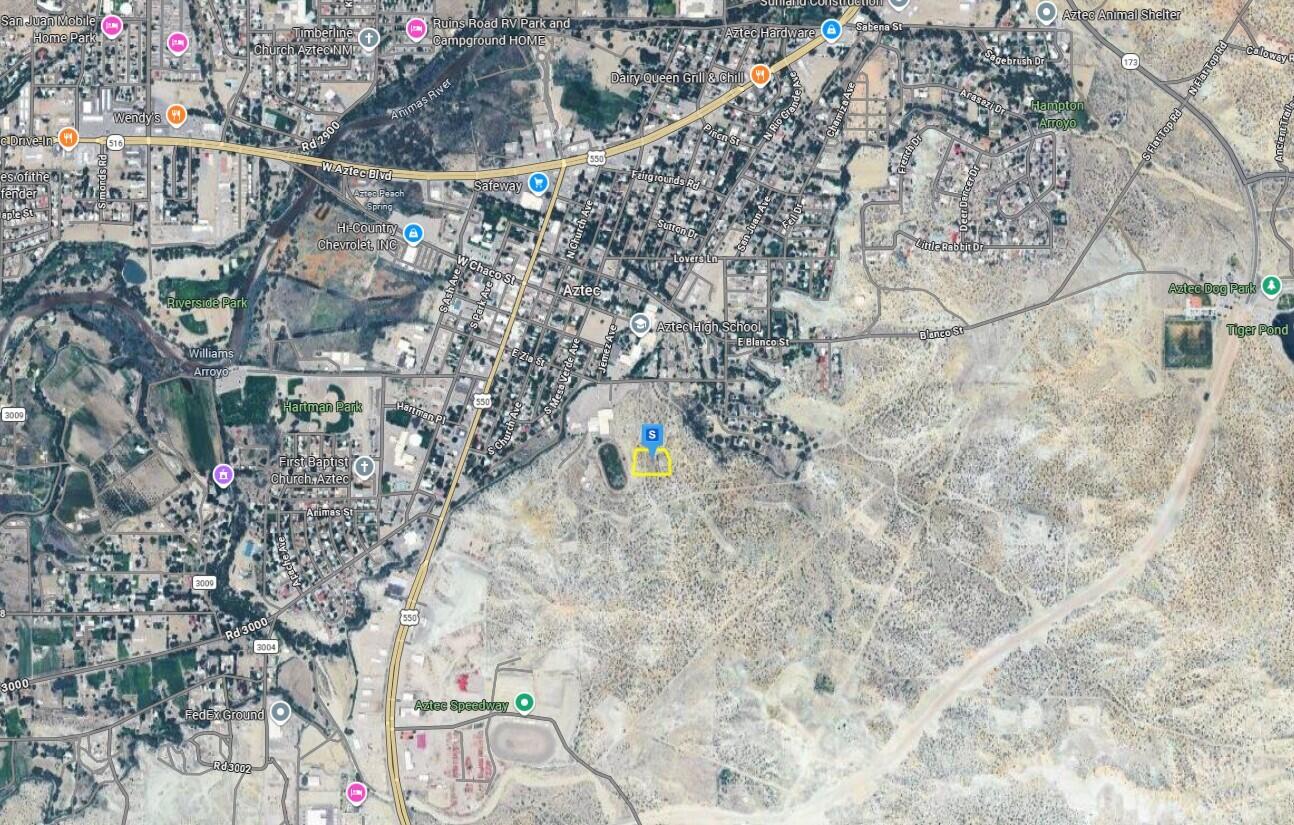Open the Aztec Animal Shelter marker
Viewport: 1294px width, 825px height.
pos(1046,13)
